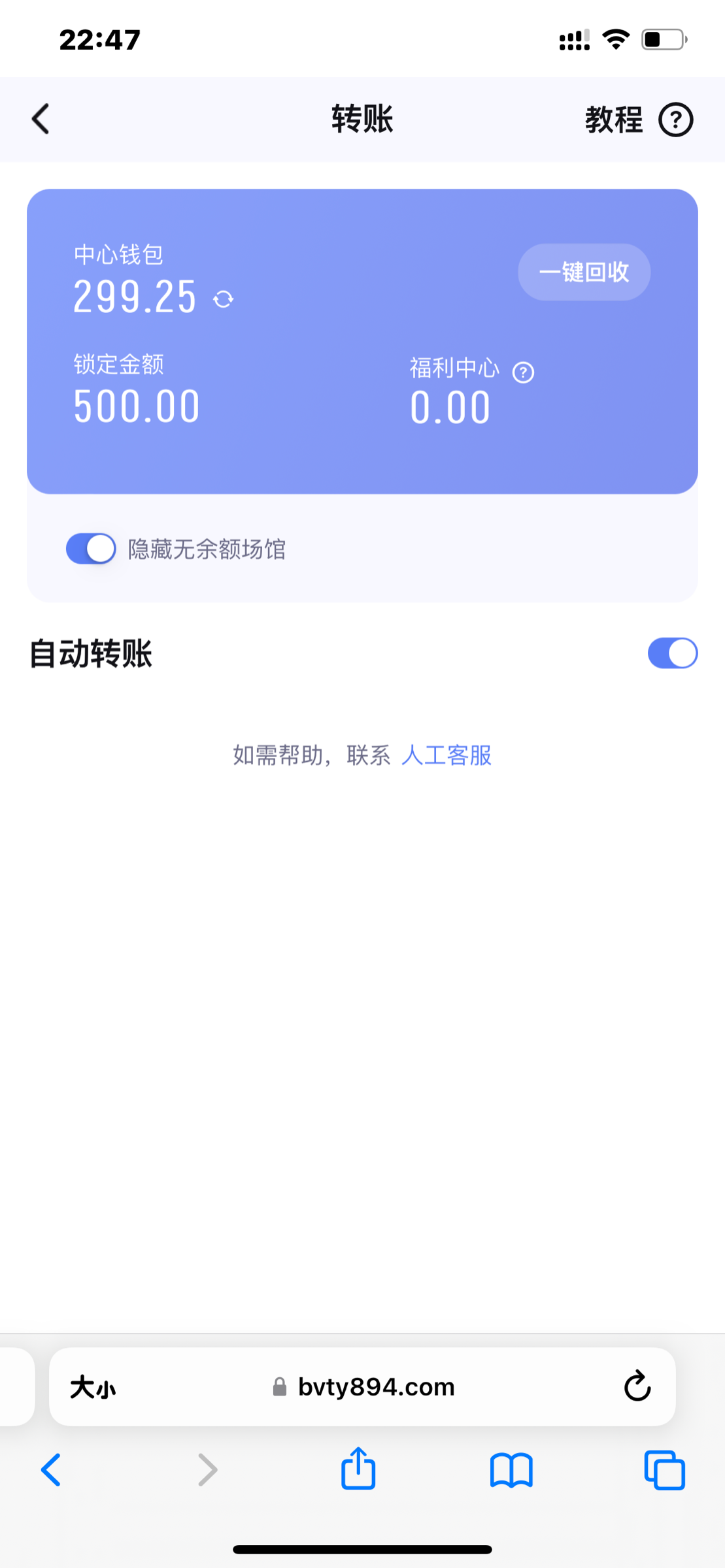Contact 人工客服 via the link
Image resolution: width=725 pixels, height=1568 pixels.
click(447, 755)
